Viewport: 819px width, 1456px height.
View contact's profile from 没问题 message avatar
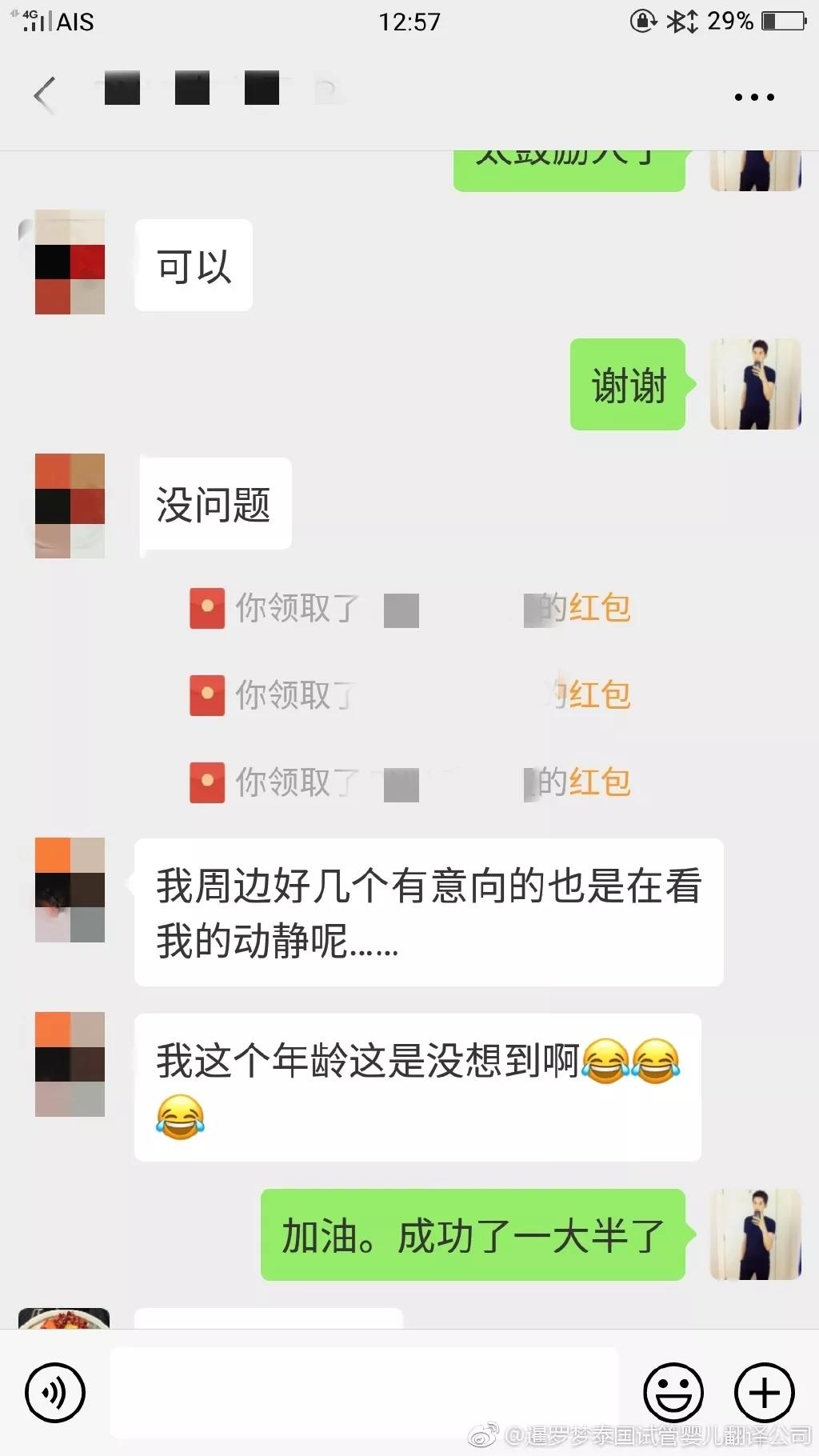(x=70, y=506)
